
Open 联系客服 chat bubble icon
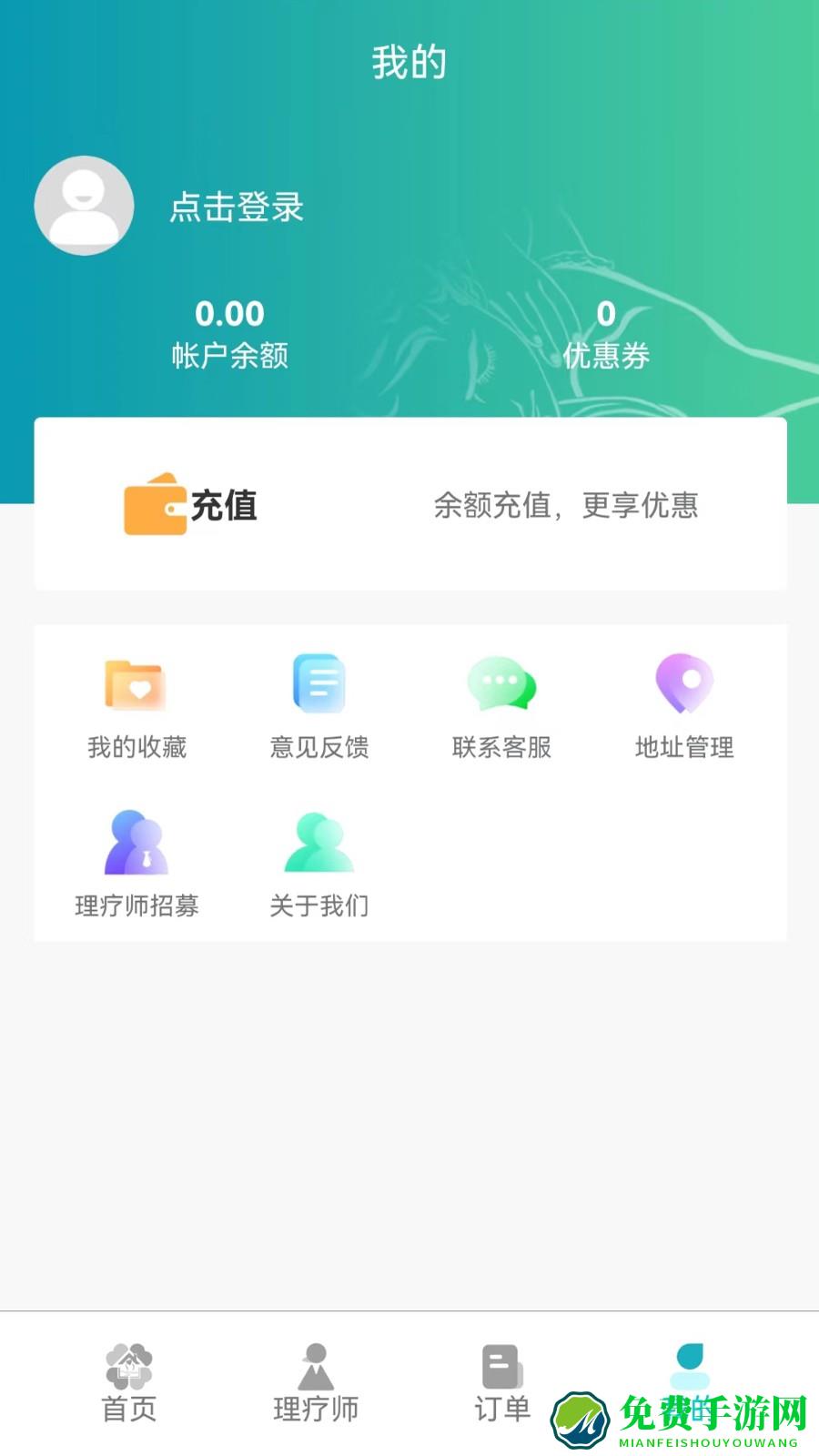pyautogui.click(x=501, y=683)
